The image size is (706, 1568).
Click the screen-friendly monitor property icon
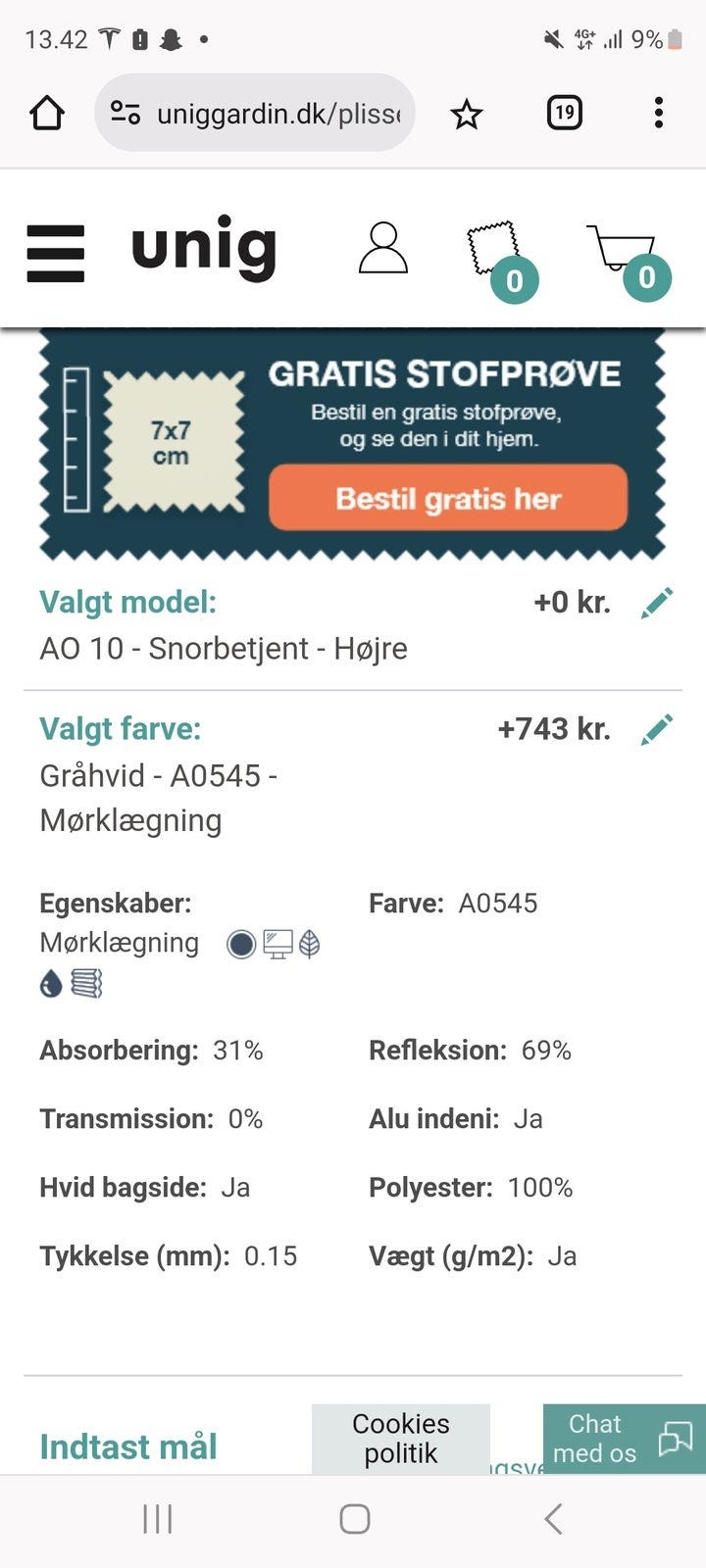click(277, 943)
